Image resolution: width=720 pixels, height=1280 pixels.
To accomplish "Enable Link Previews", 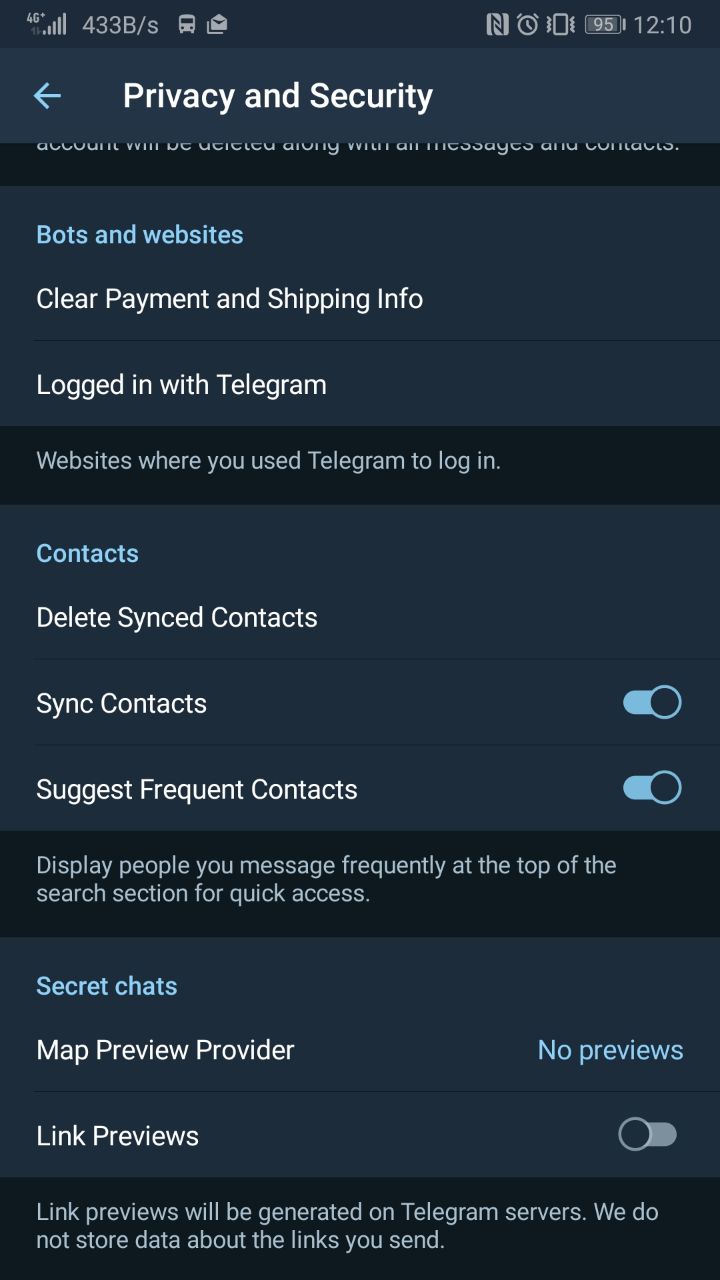I will tap(647, 1135).
